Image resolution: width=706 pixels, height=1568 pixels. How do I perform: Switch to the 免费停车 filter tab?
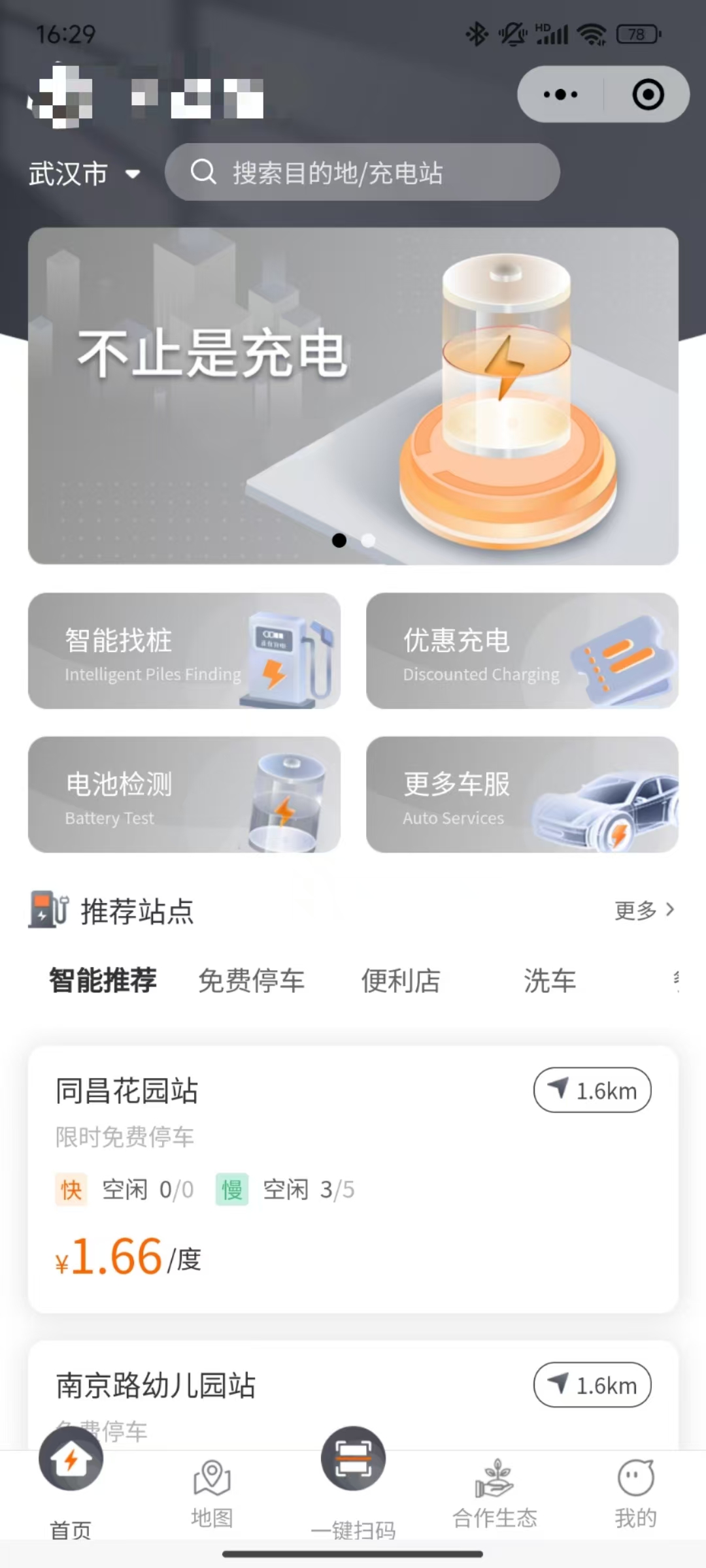[252, 981]
